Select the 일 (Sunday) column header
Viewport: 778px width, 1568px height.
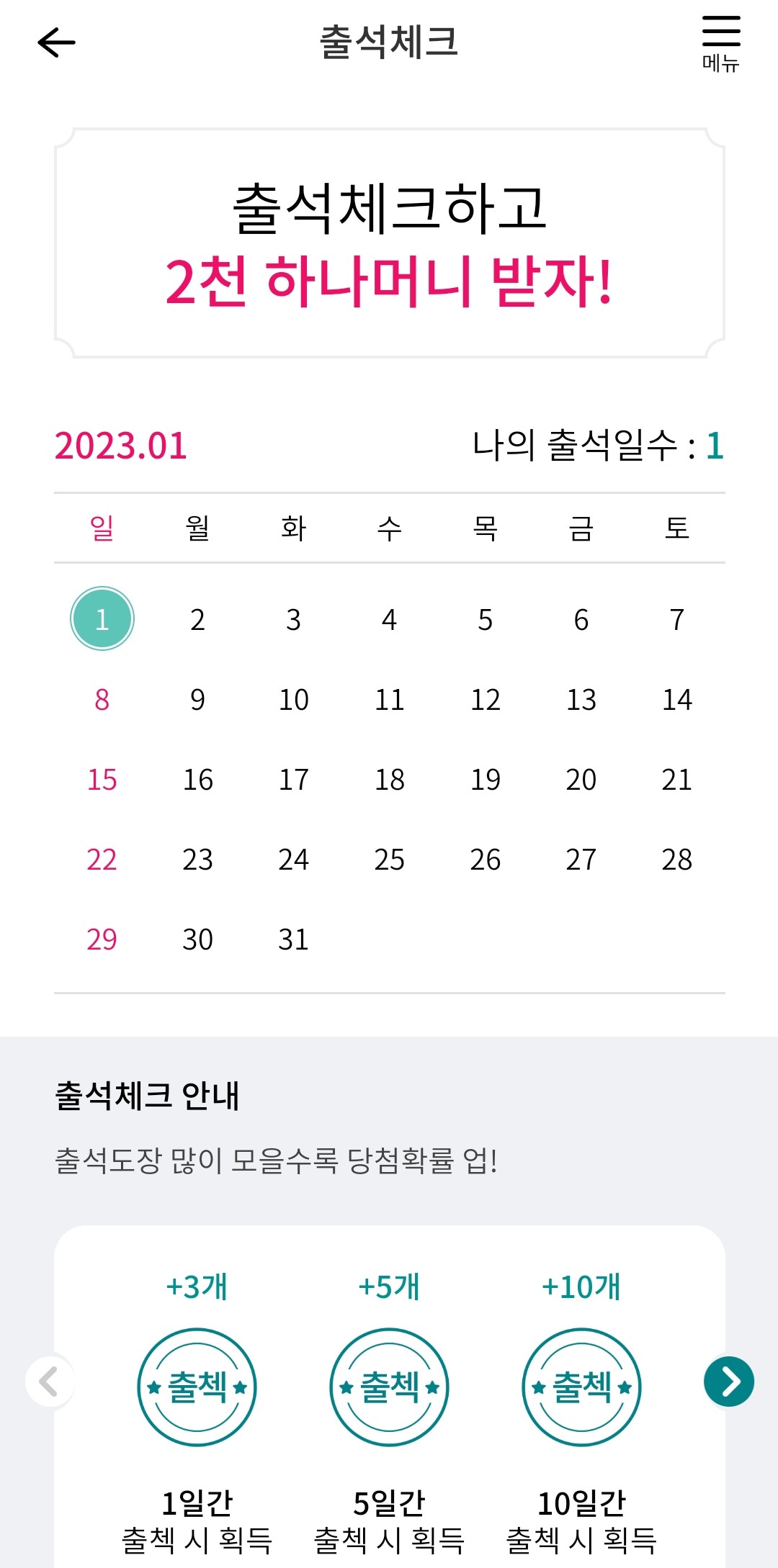pos(102,526)
